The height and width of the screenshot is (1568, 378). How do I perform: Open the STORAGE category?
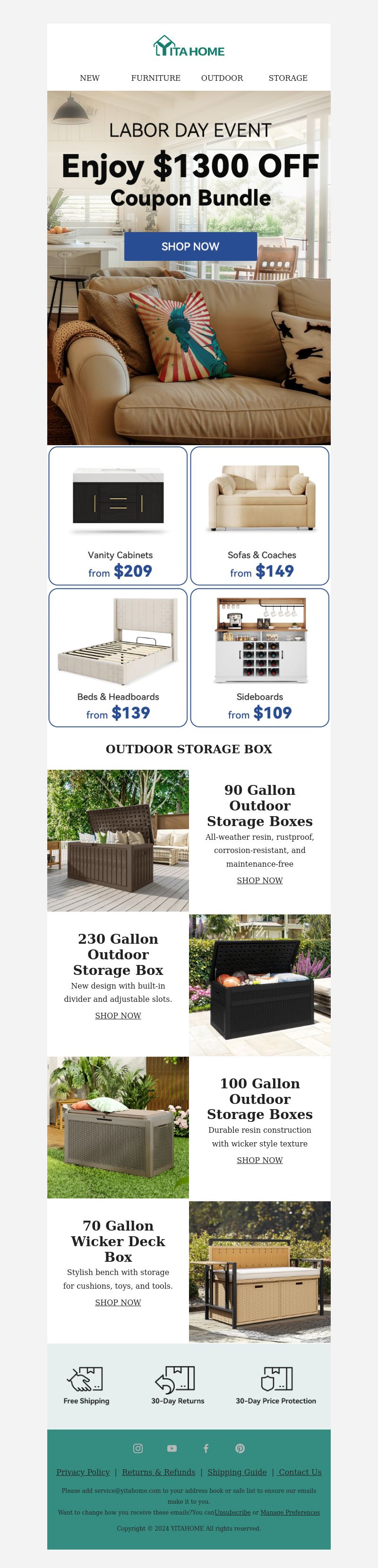click(x=288, y=78)
